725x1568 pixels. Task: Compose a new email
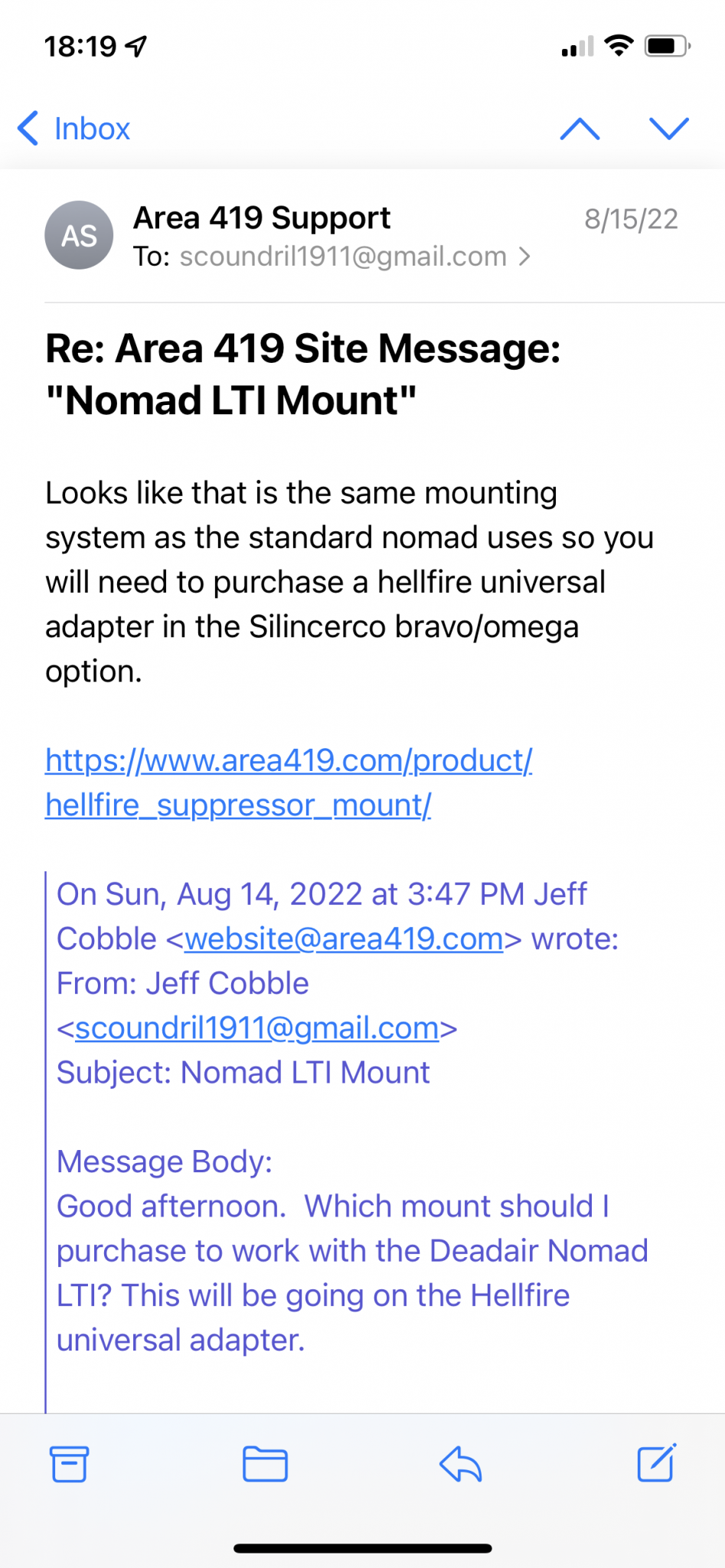tap(657, 1462)
